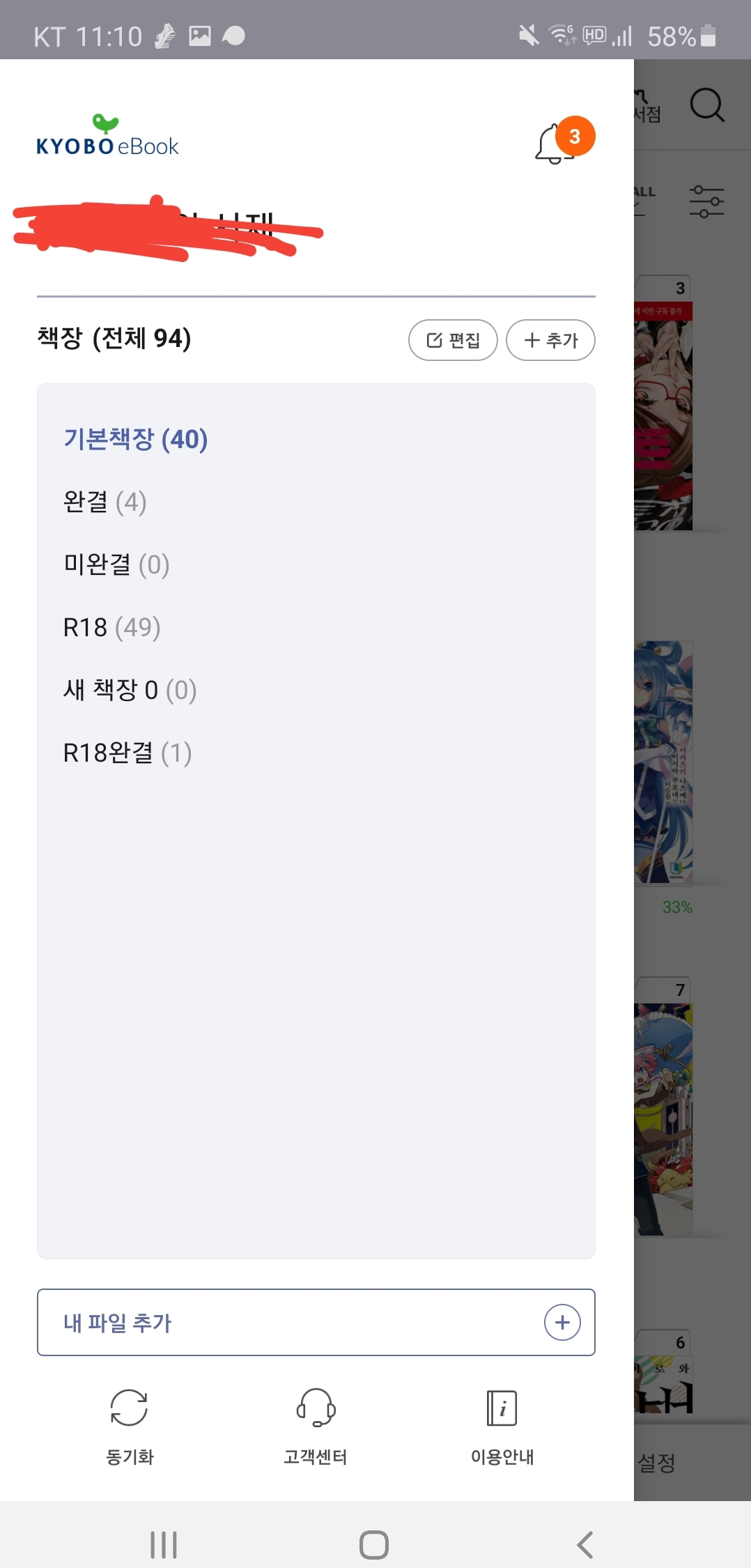Open the 기본책장 (40) bookshelf
Viewport: 751px width, 1568px height.
136,439
